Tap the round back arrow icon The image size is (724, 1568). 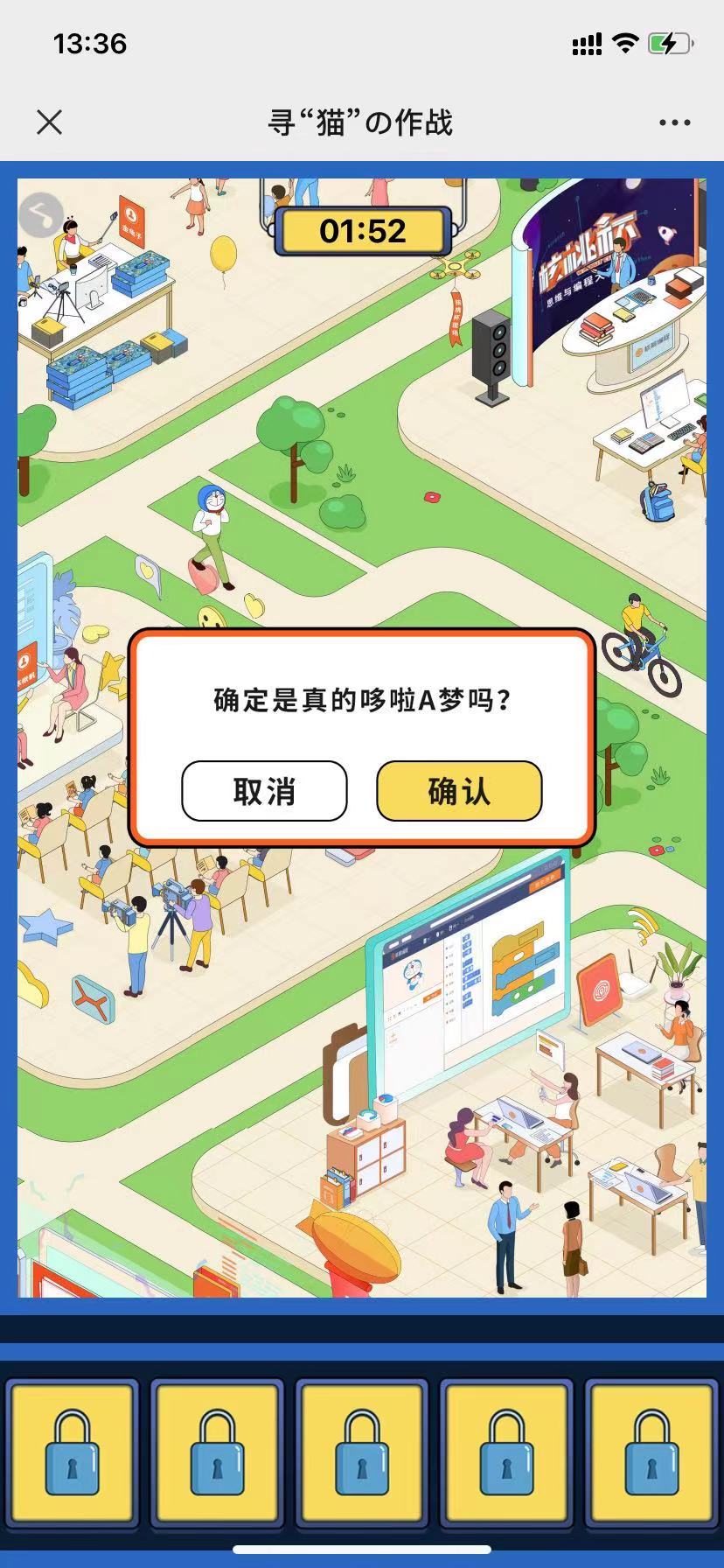pos(41,214)
